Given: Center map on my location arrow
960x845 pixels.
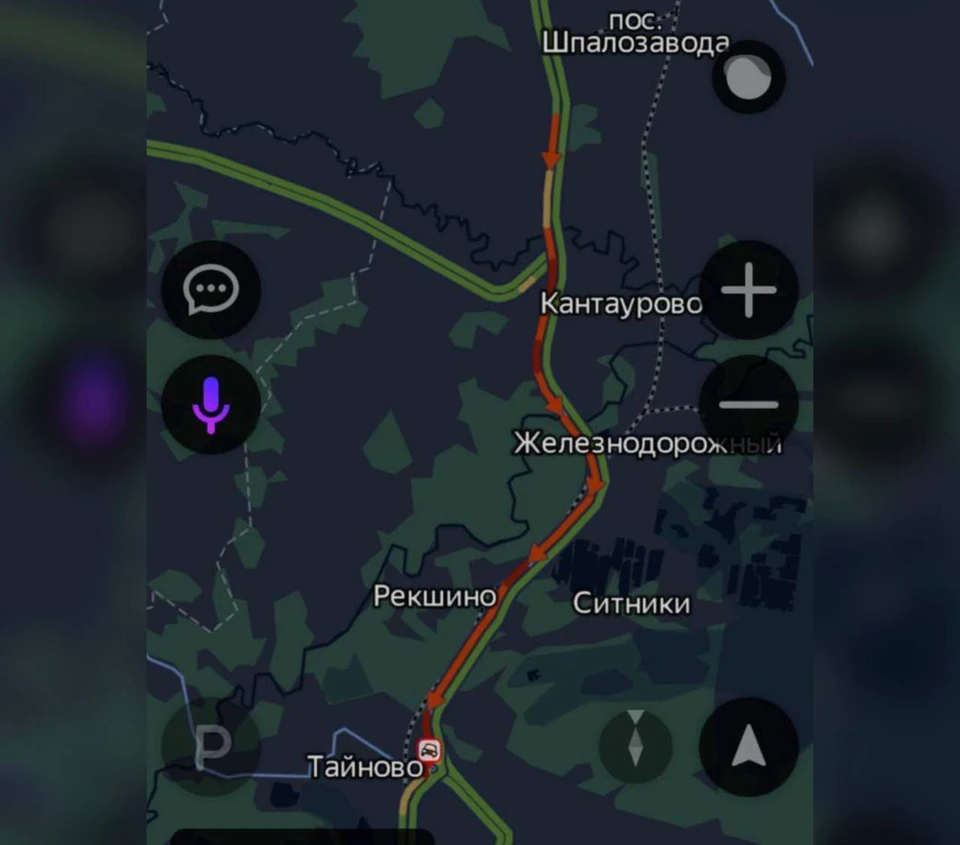Looking at the screenshot, I should pos(748,746).
